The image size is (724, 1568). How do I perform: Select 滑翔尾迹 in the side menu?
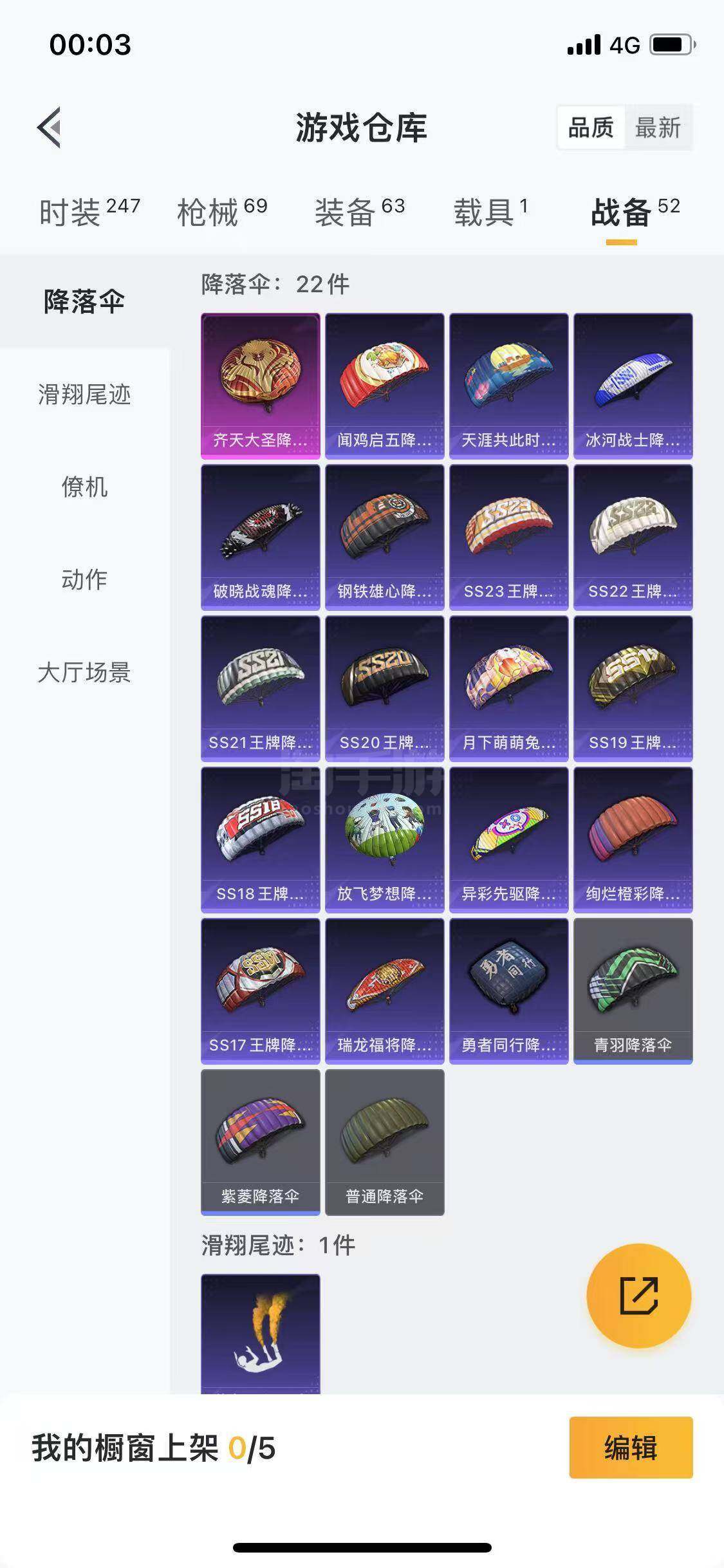(x=84, y=395)
